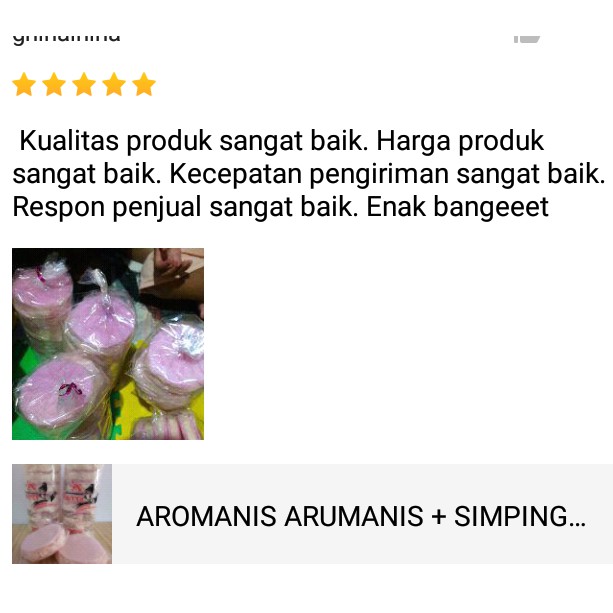Open the AROMANIS ARUMANIS + SIMPING product

tap(360, 516)
